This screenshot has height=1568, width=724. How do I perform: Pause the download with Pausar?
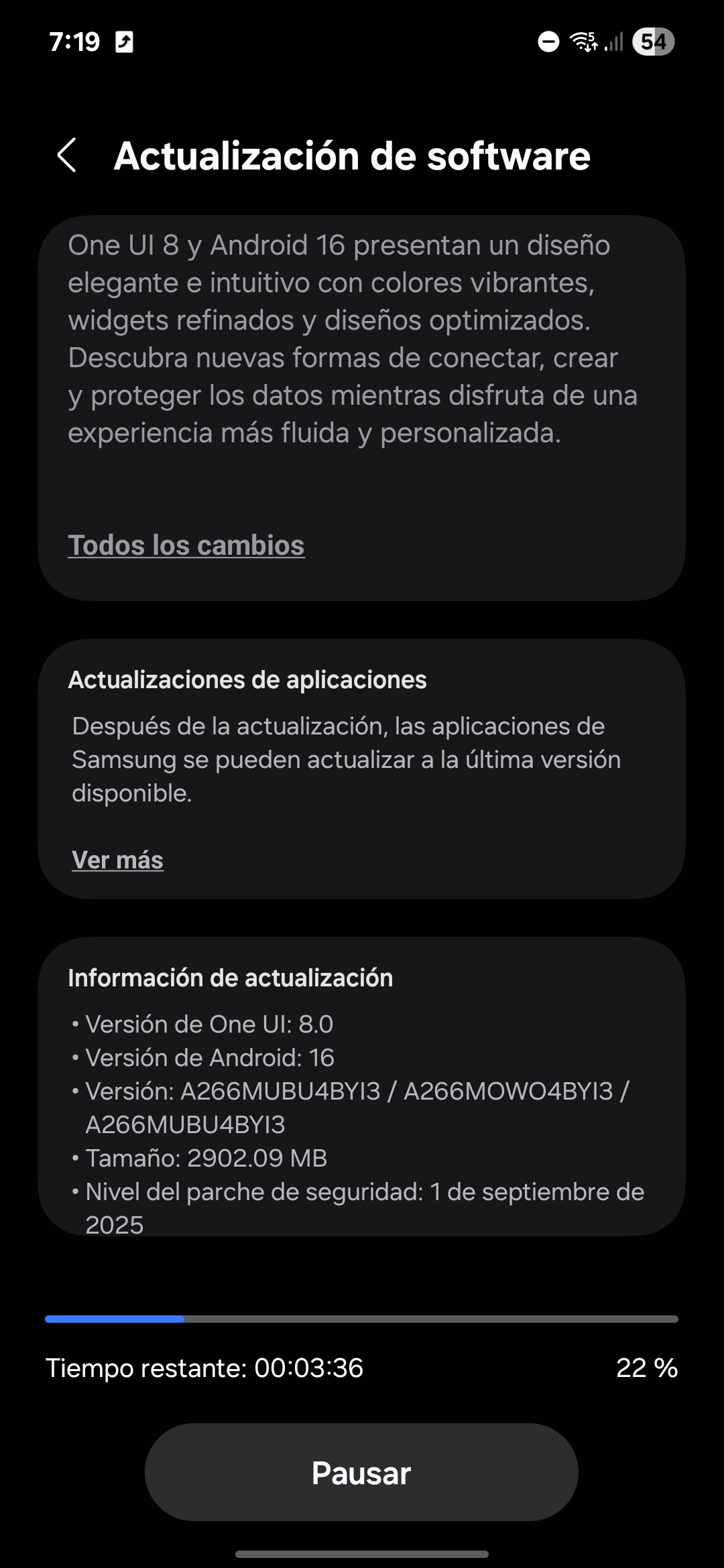[x=361, y=1474]
